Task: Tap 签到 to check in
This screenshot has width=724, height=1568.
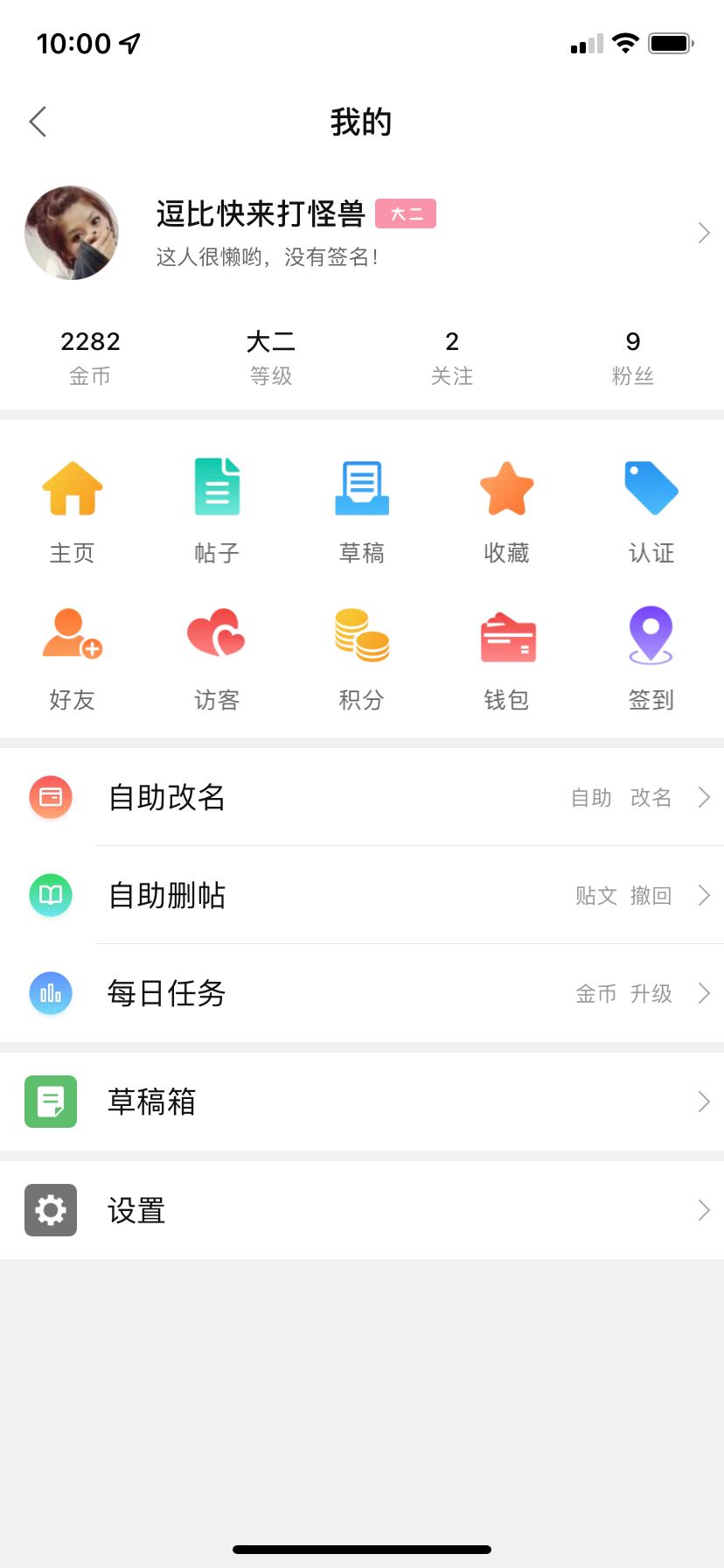Action: (x=651, y=660)
